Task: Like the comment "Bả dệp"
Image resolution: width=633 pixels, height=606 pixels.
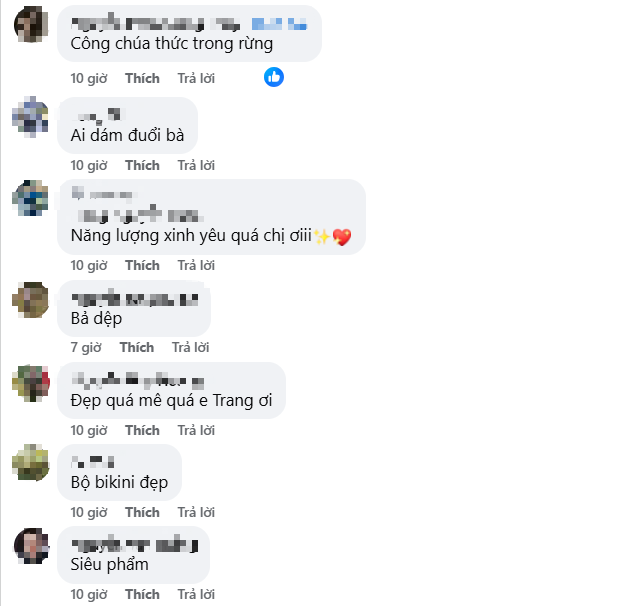Action: (137, 347)
